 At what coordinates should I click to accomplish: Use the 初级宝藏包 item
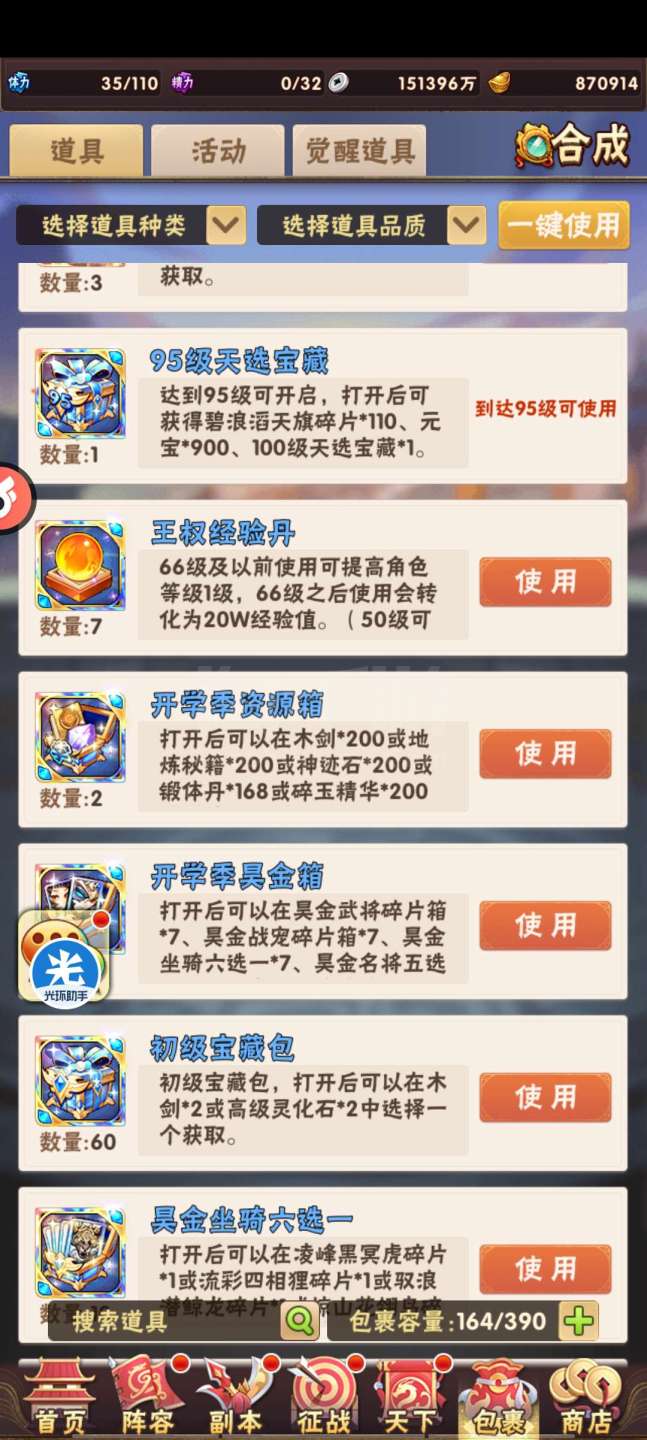545,1097
